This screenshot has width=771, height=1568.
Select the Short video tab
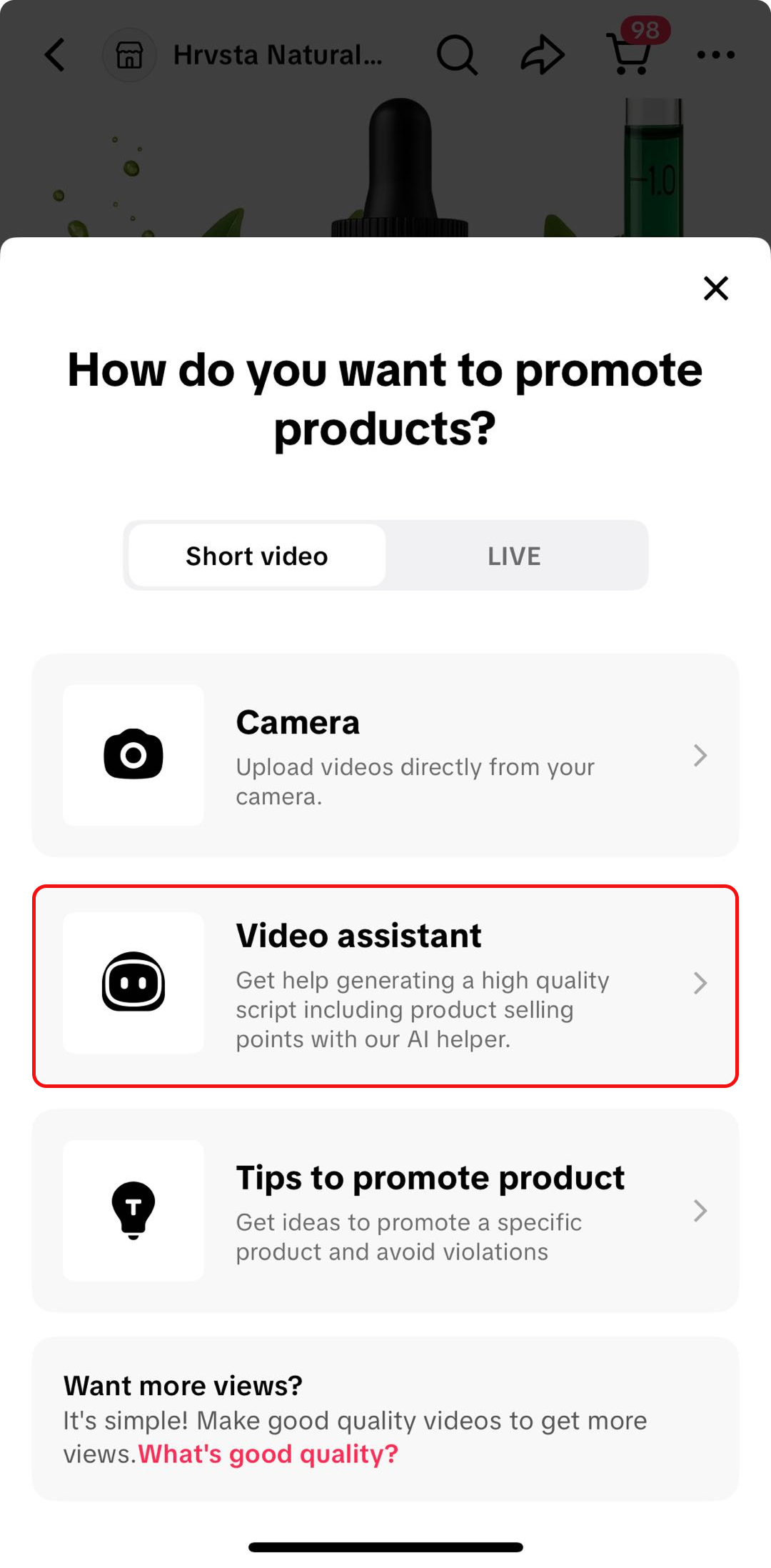(257, 556)
